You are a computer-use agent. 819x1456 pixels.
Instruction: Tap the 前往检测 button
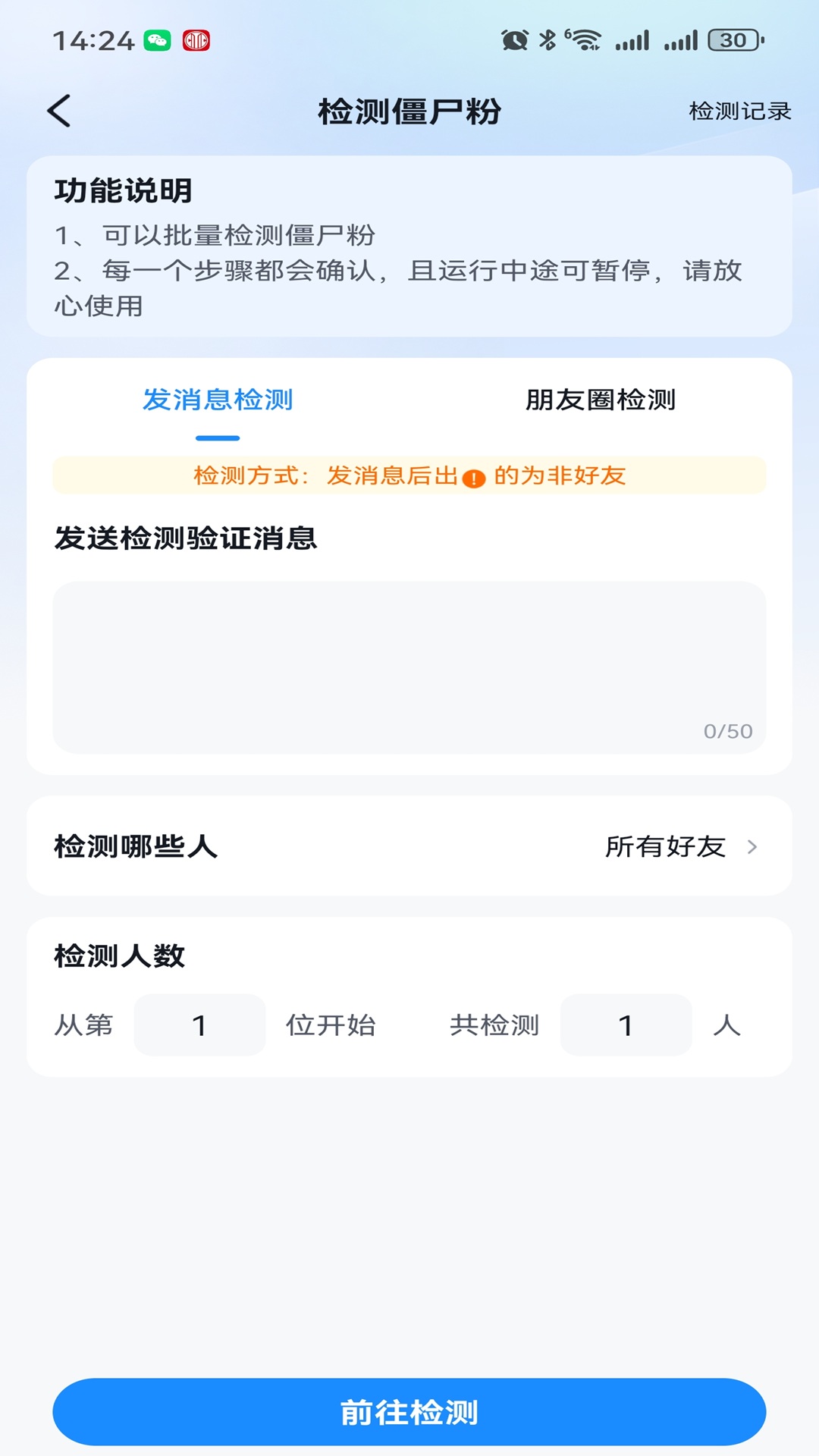(409, 1412)
